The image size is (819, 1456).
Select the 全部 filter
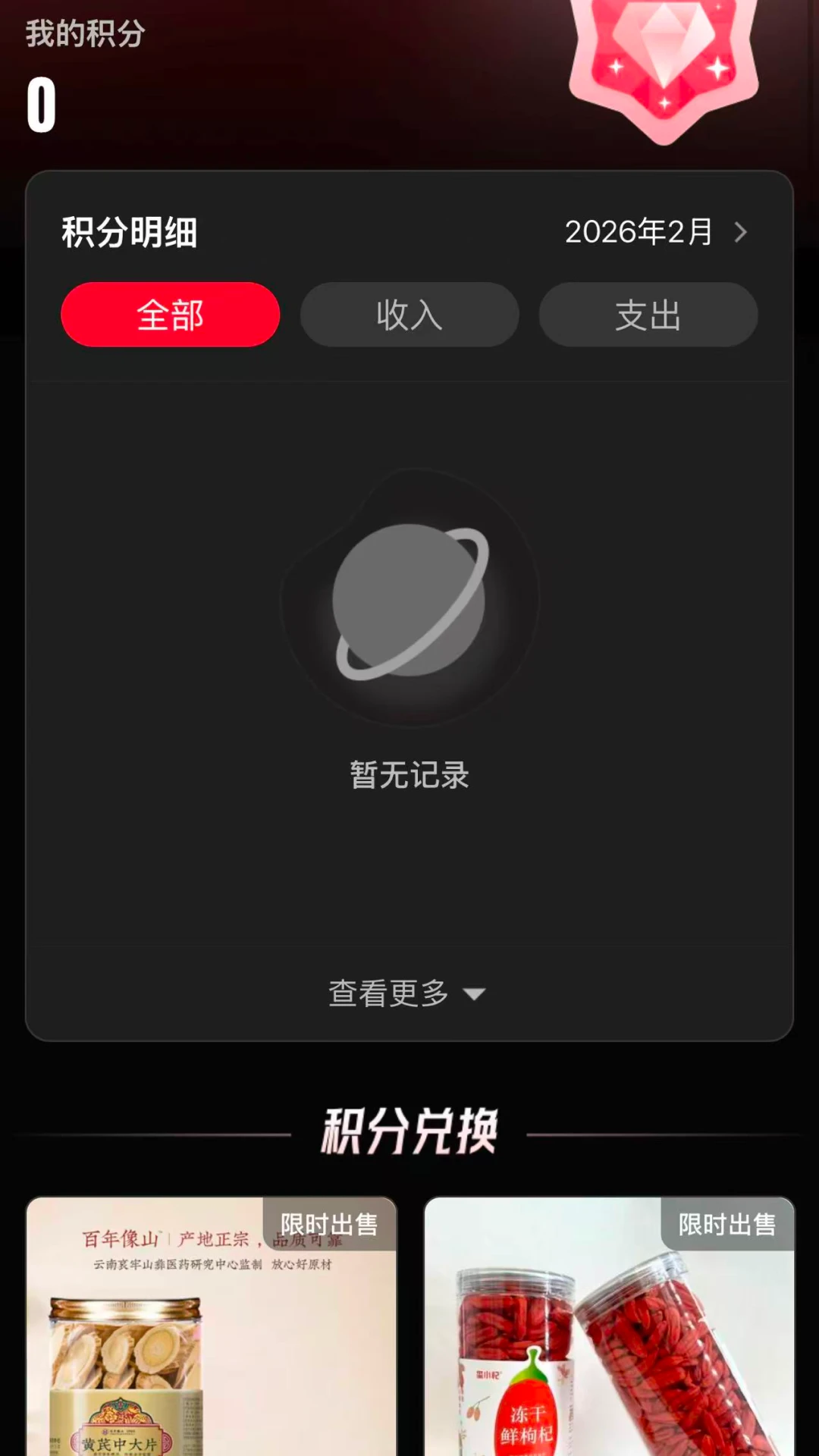[170, 315]
